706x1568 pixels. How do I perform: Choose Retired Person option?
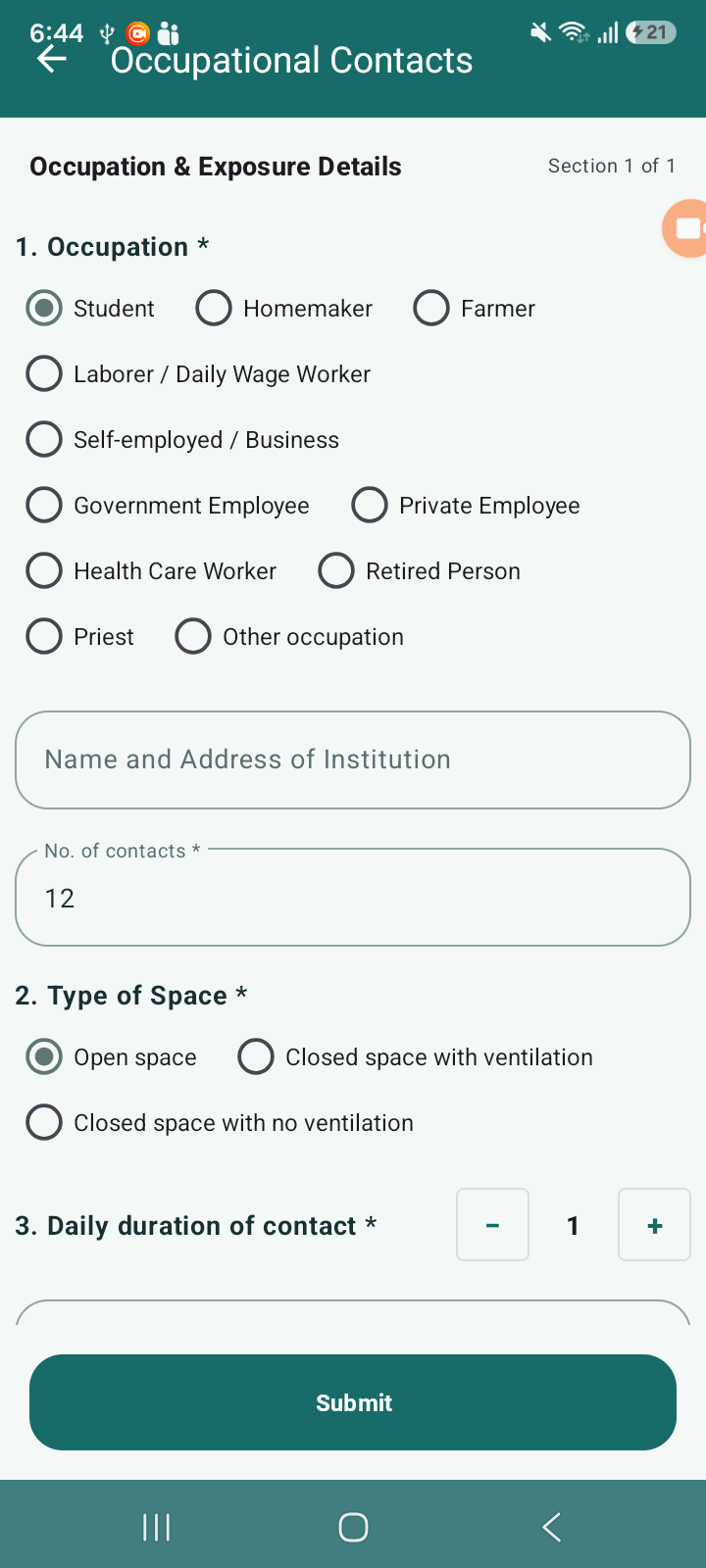[420, 571]
